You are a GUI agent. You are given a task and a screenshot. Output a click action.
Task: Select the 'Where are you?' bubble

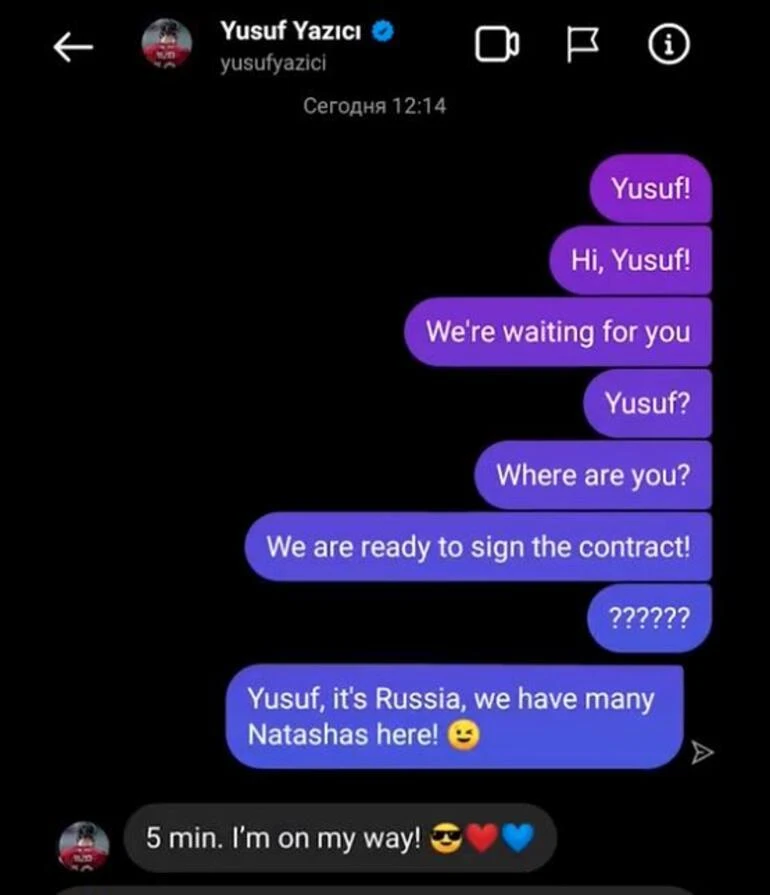point(593,475)
